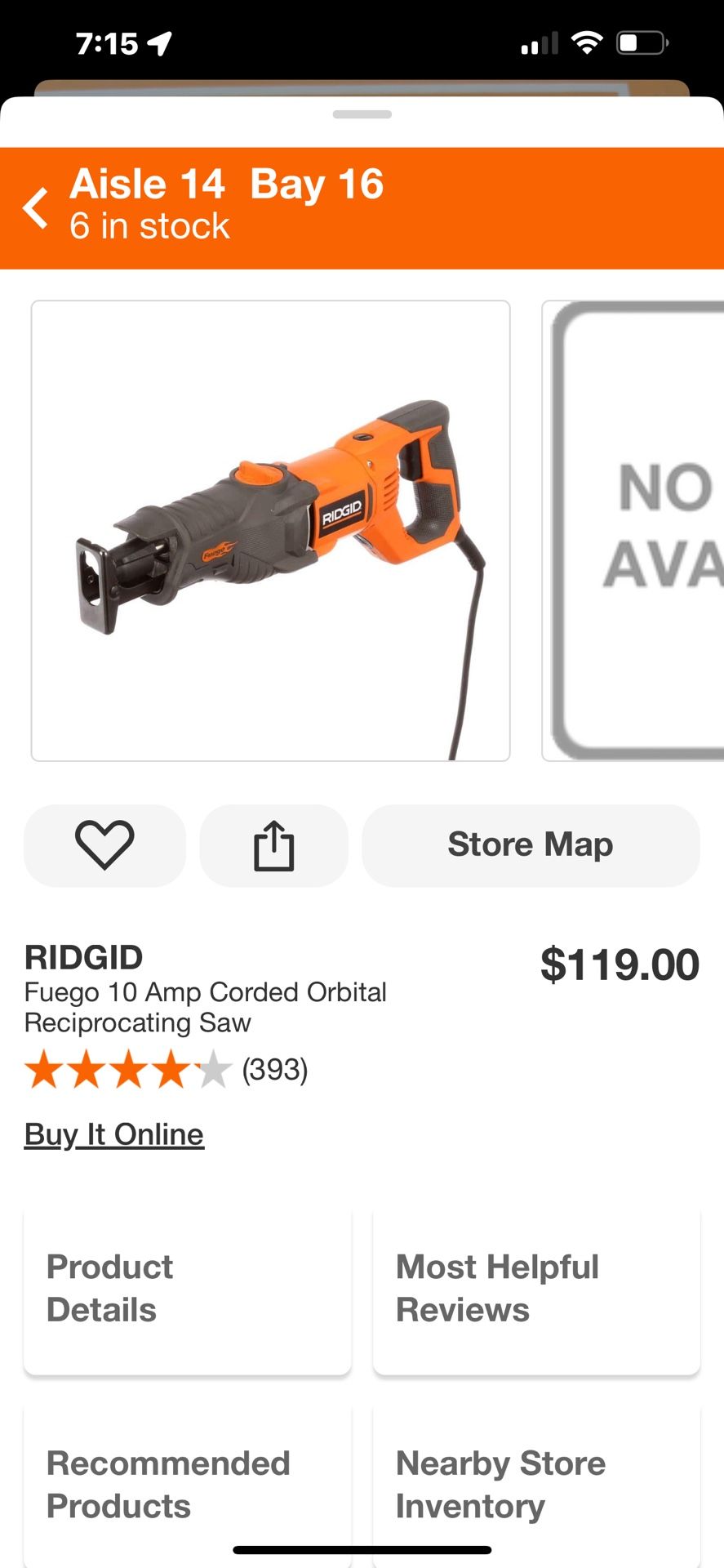
Task: Follow the Buy It Online link
Action: [114, 1134]
